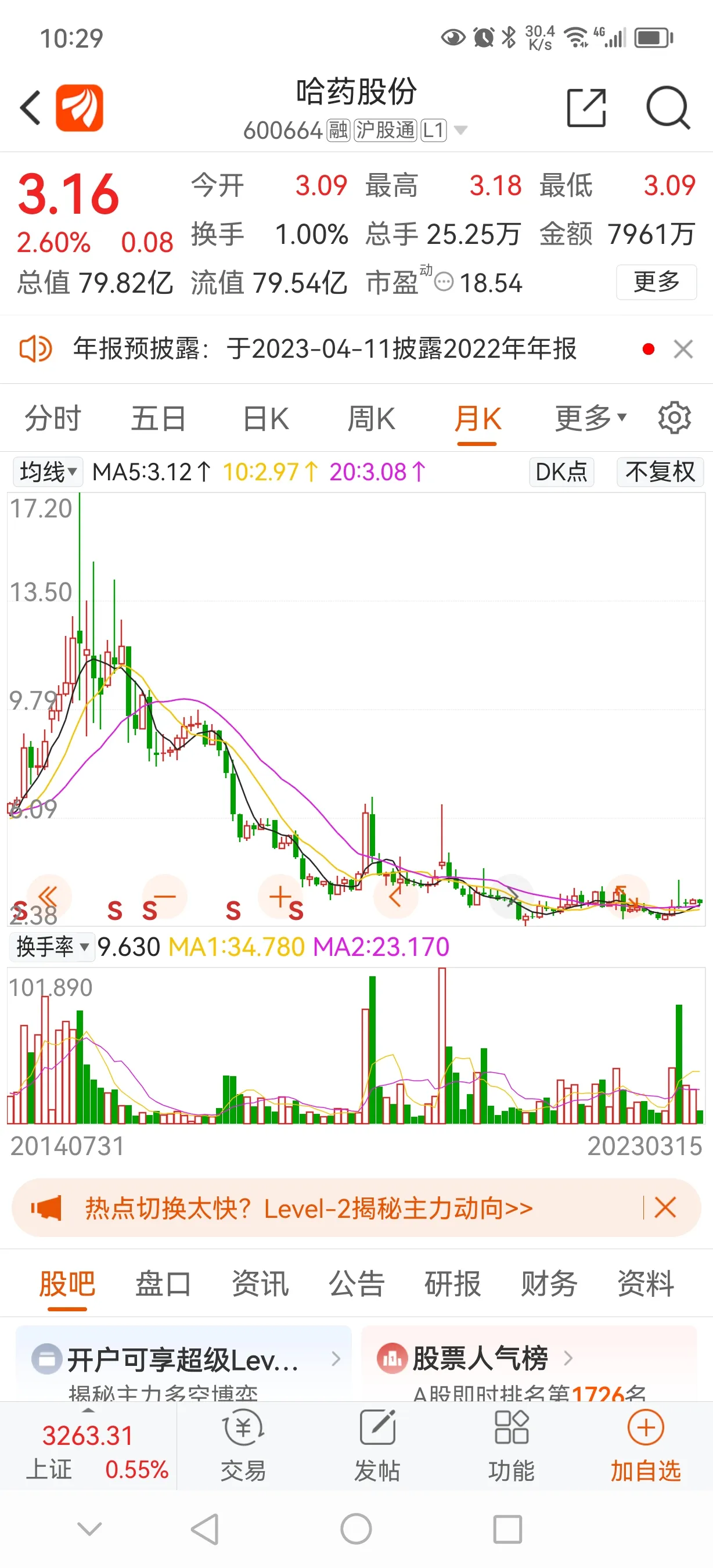Toggle the DK点 button

[561, 472]
